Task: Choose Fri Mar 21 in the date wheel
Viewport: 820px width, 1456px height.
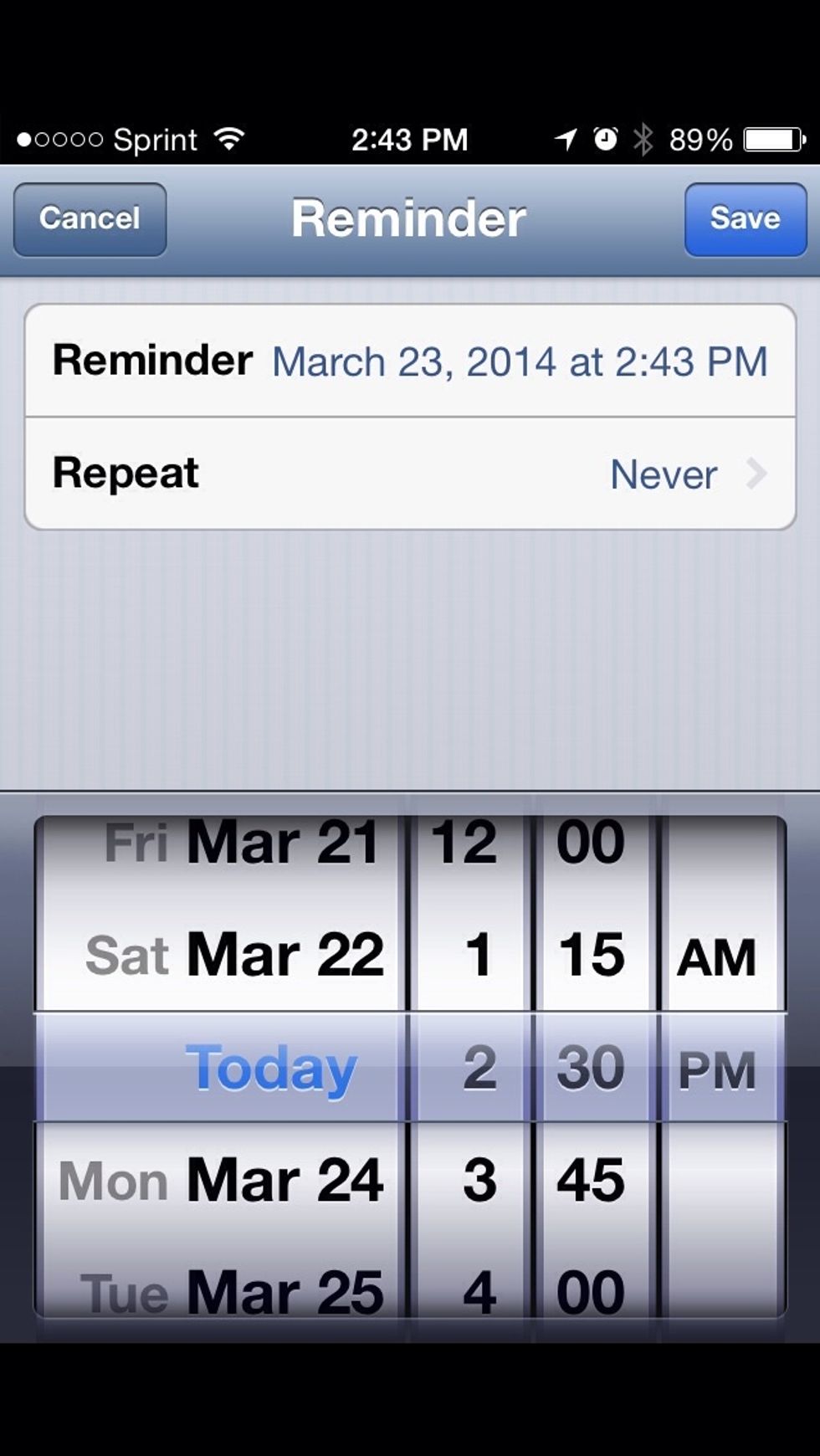Action: tap(243, 842)
